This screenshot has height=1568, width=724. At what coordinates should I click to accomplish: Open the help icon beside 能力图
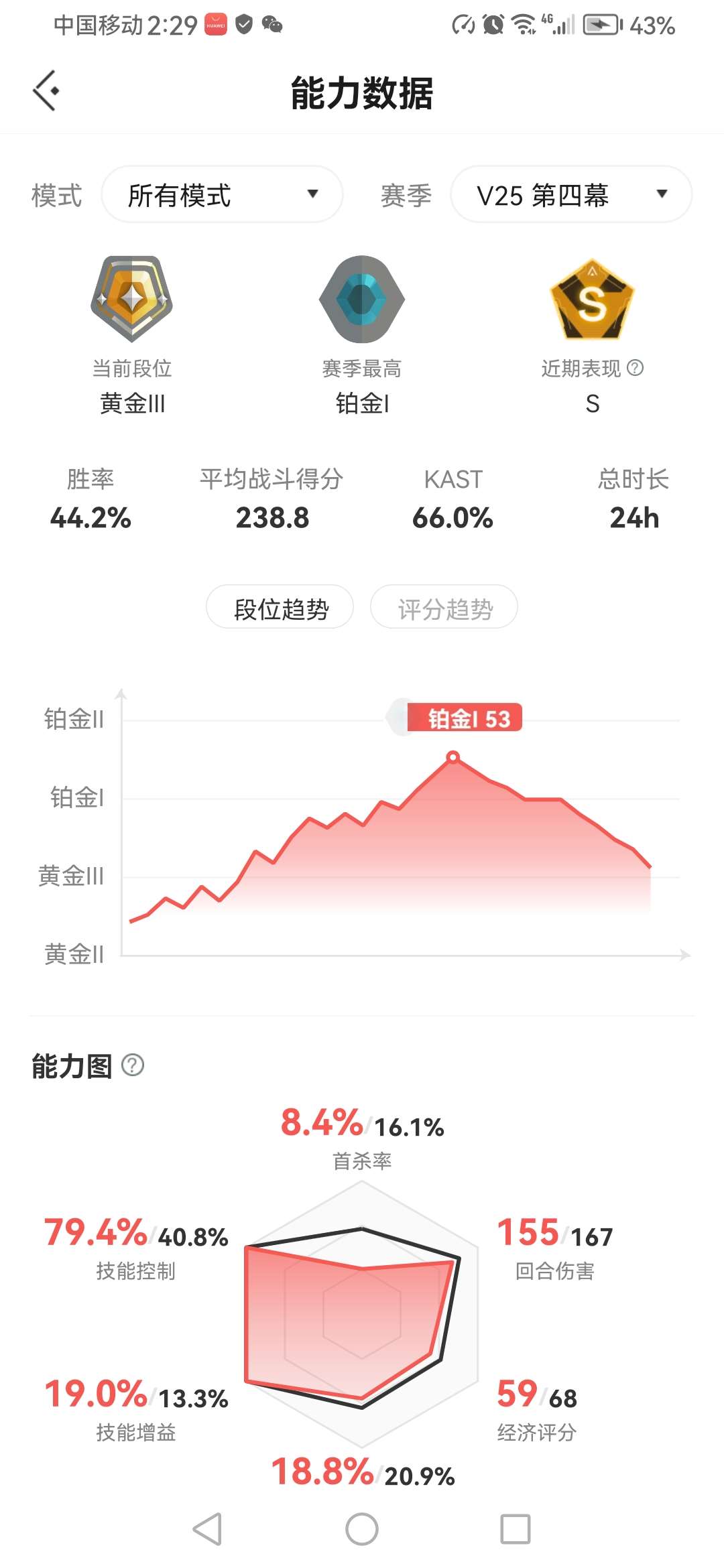133,1065
